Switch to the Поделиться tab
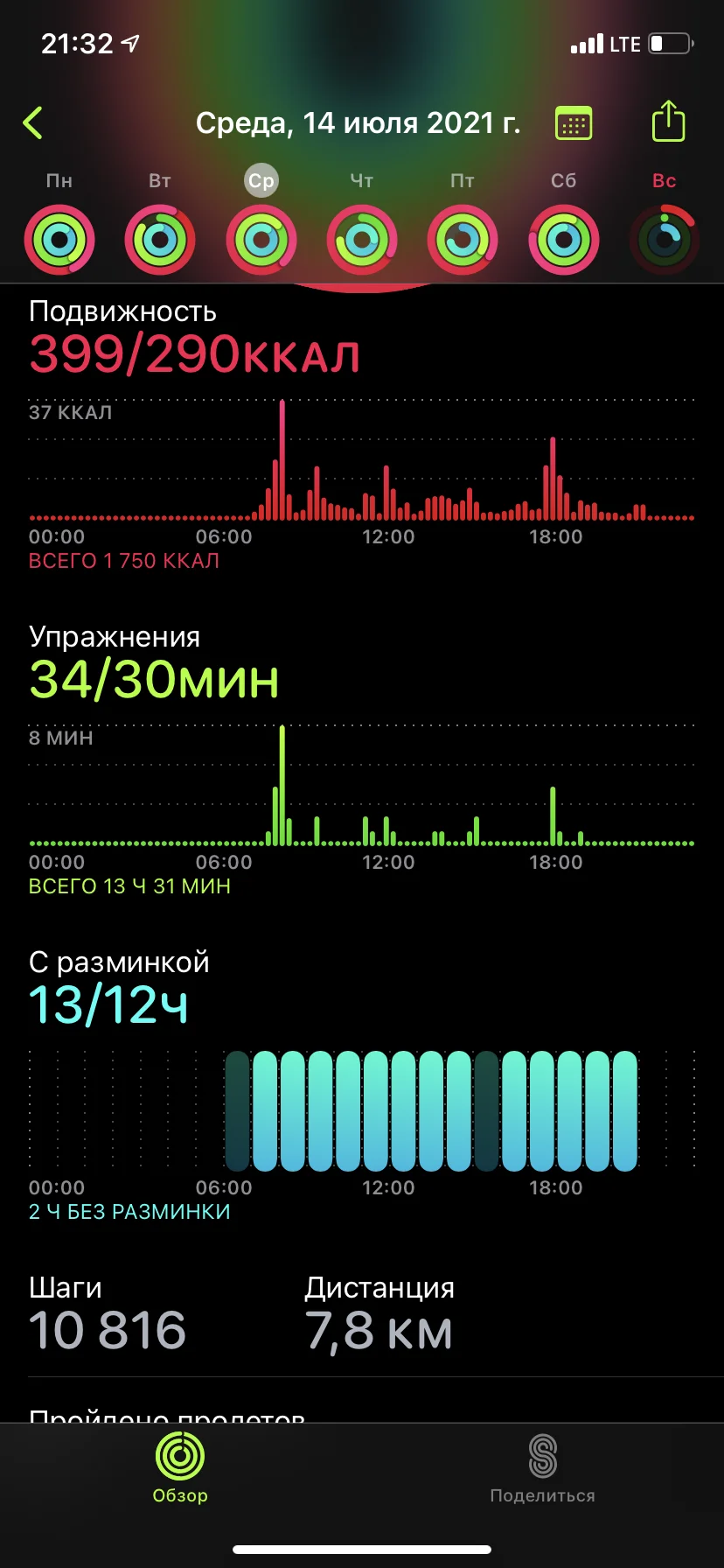724x1568 pixels. point(542,1468)
